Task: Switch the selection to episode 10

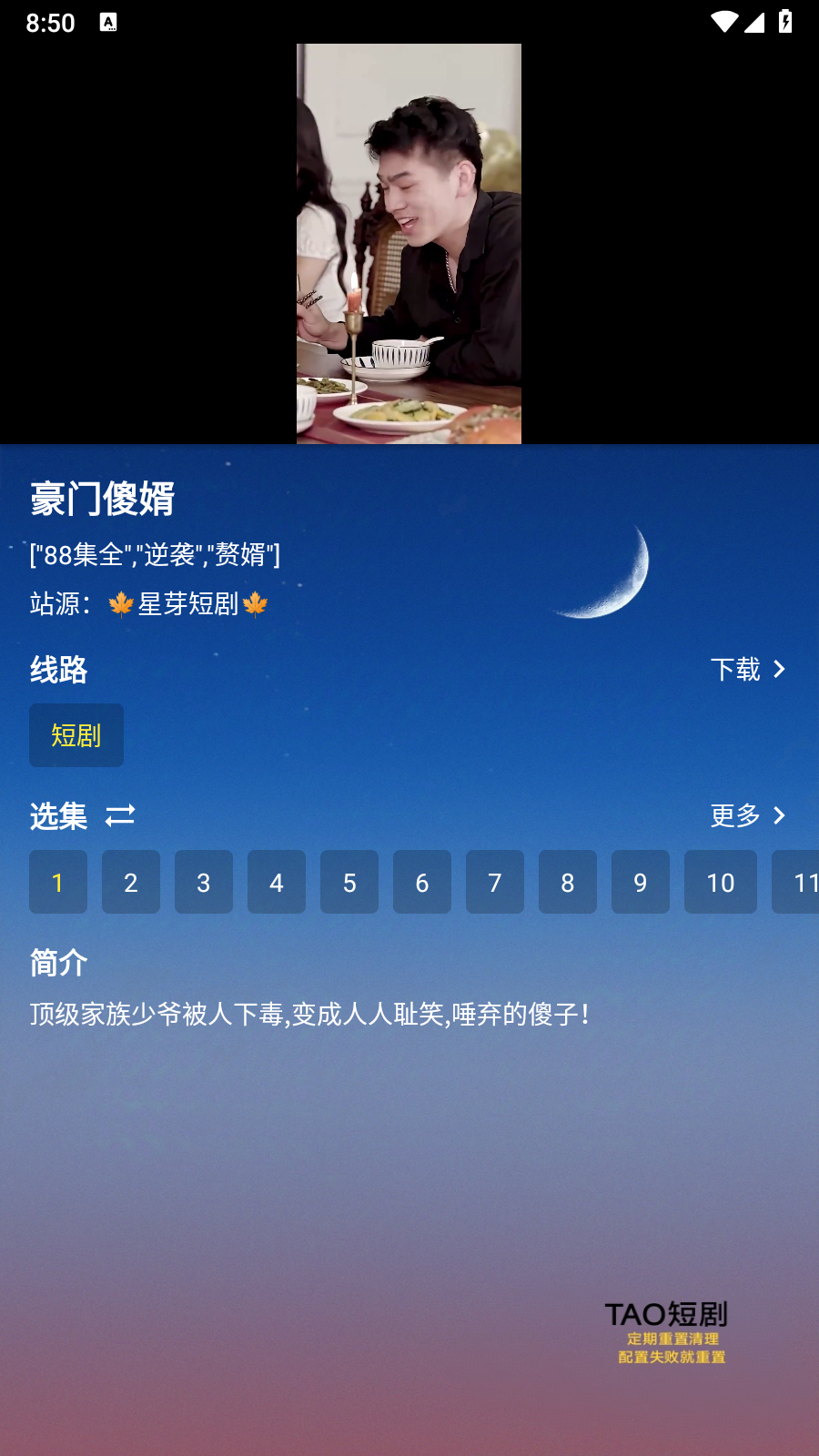Action: [721, 882]
